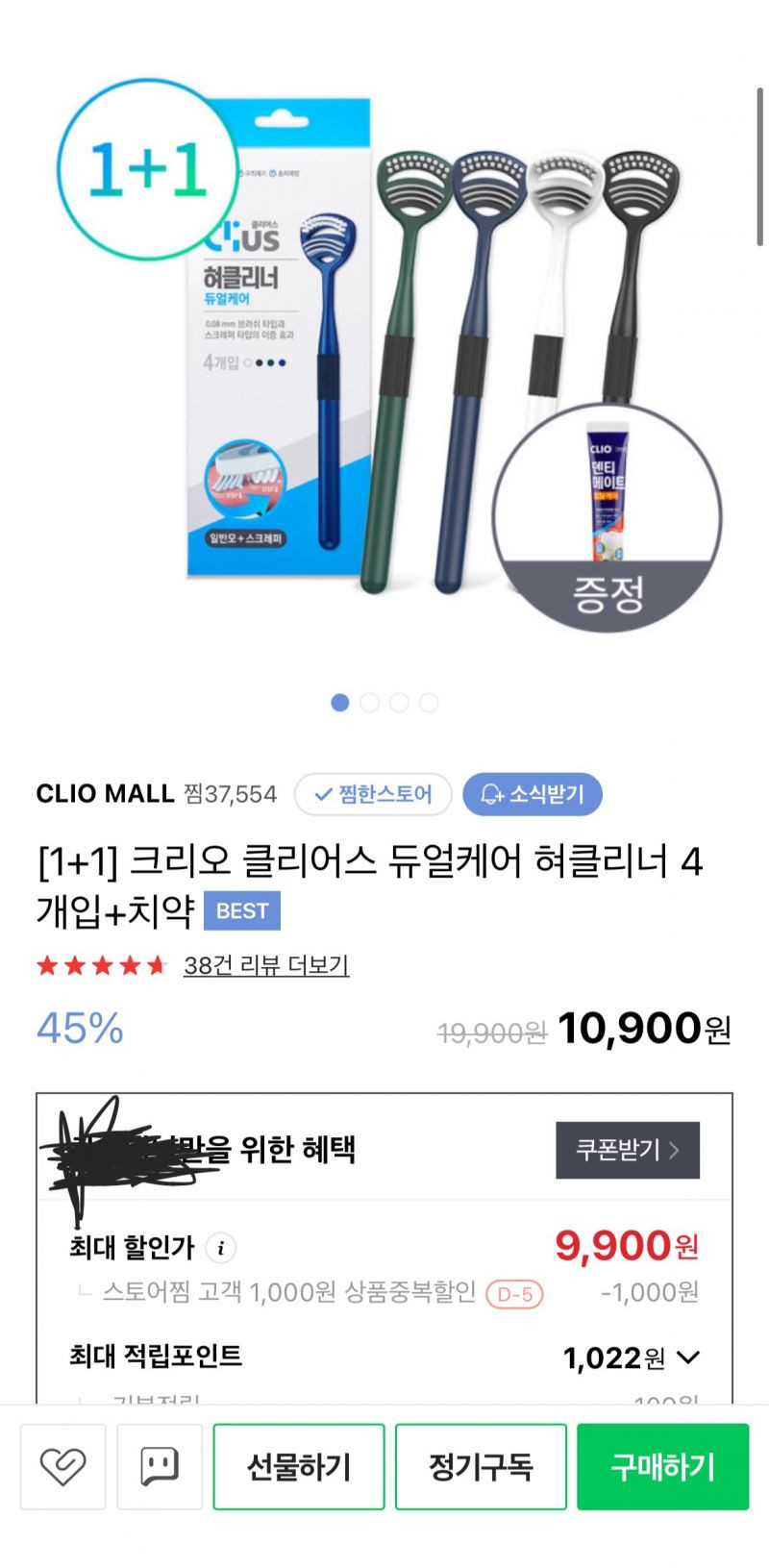This screenshot has height=1568, width=769.
Task: Toggle the 찜한스토어 store chip
Action: point(373,794)
